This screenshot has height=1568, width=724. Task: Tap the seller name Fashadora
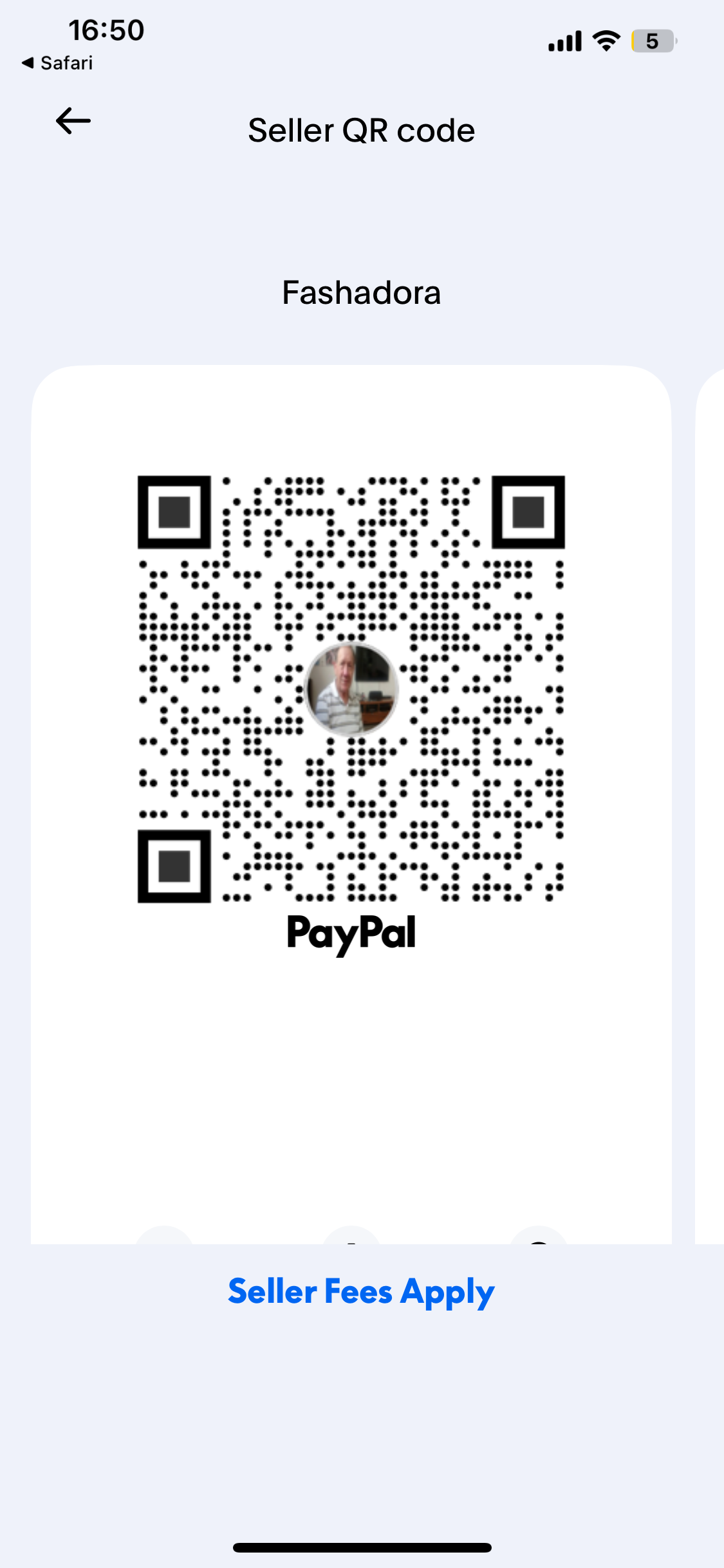pos(361,292)
